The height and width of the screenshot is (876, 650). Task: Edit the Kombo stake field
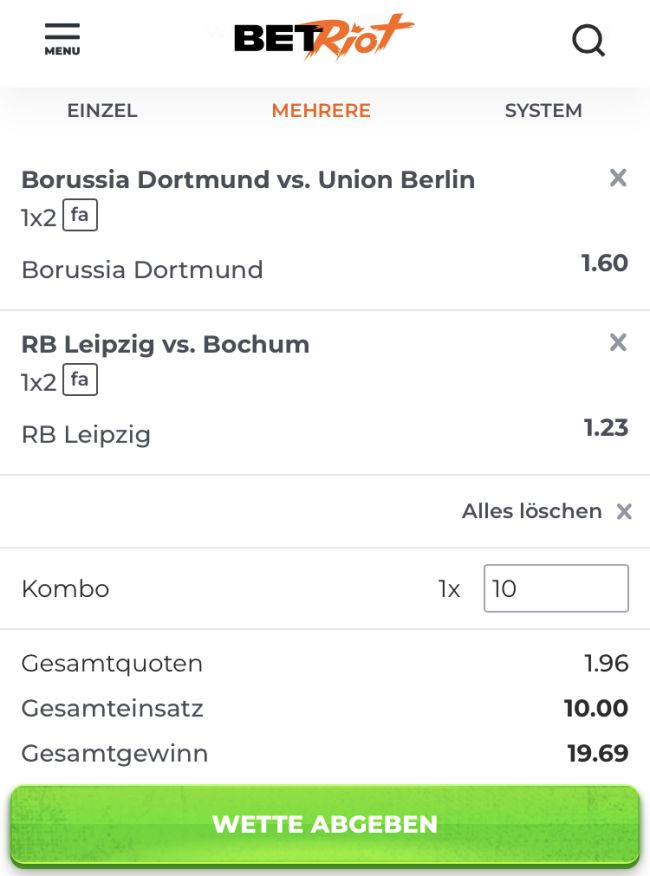tap(556, 588)
